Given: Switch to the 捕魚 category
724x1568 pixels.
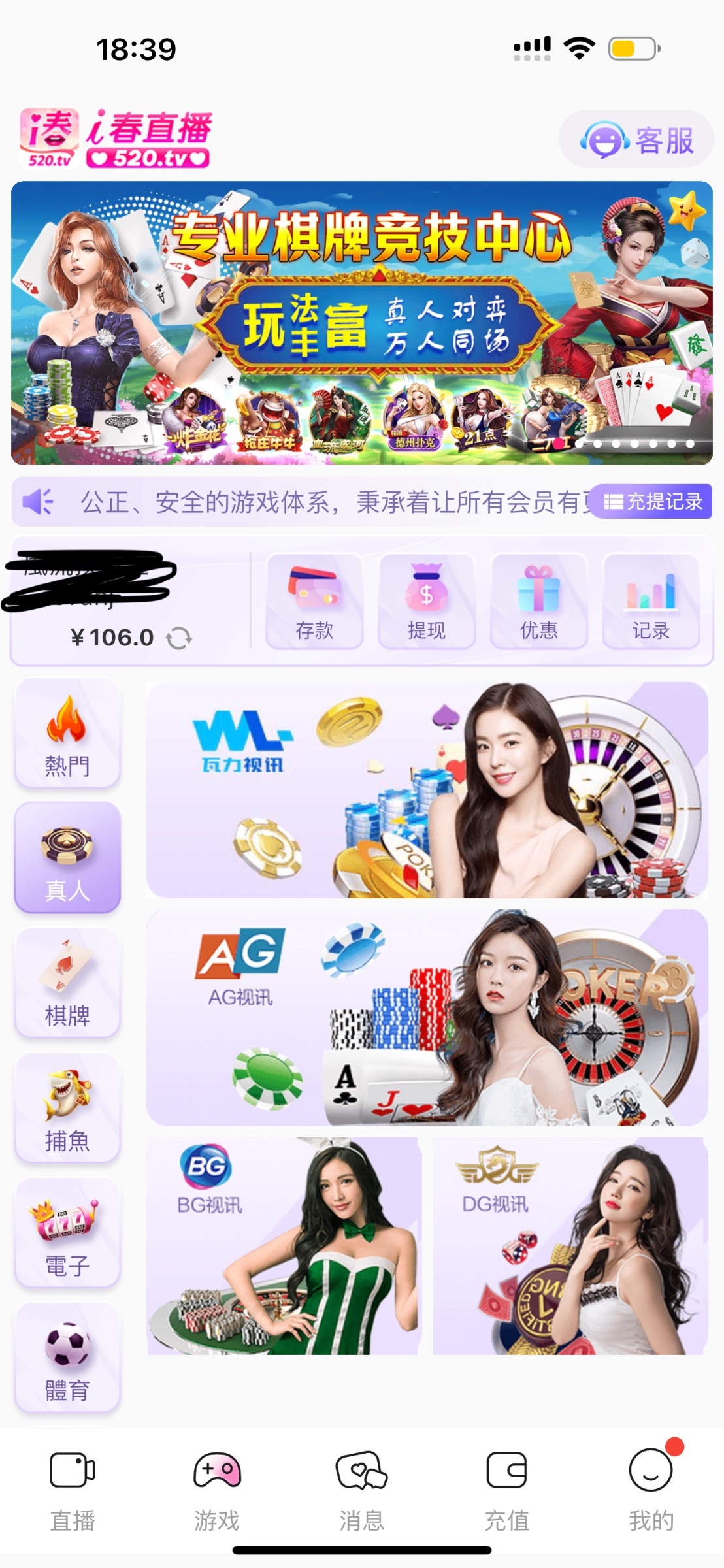Looking at the screenshot, I should pos(67,1109).
